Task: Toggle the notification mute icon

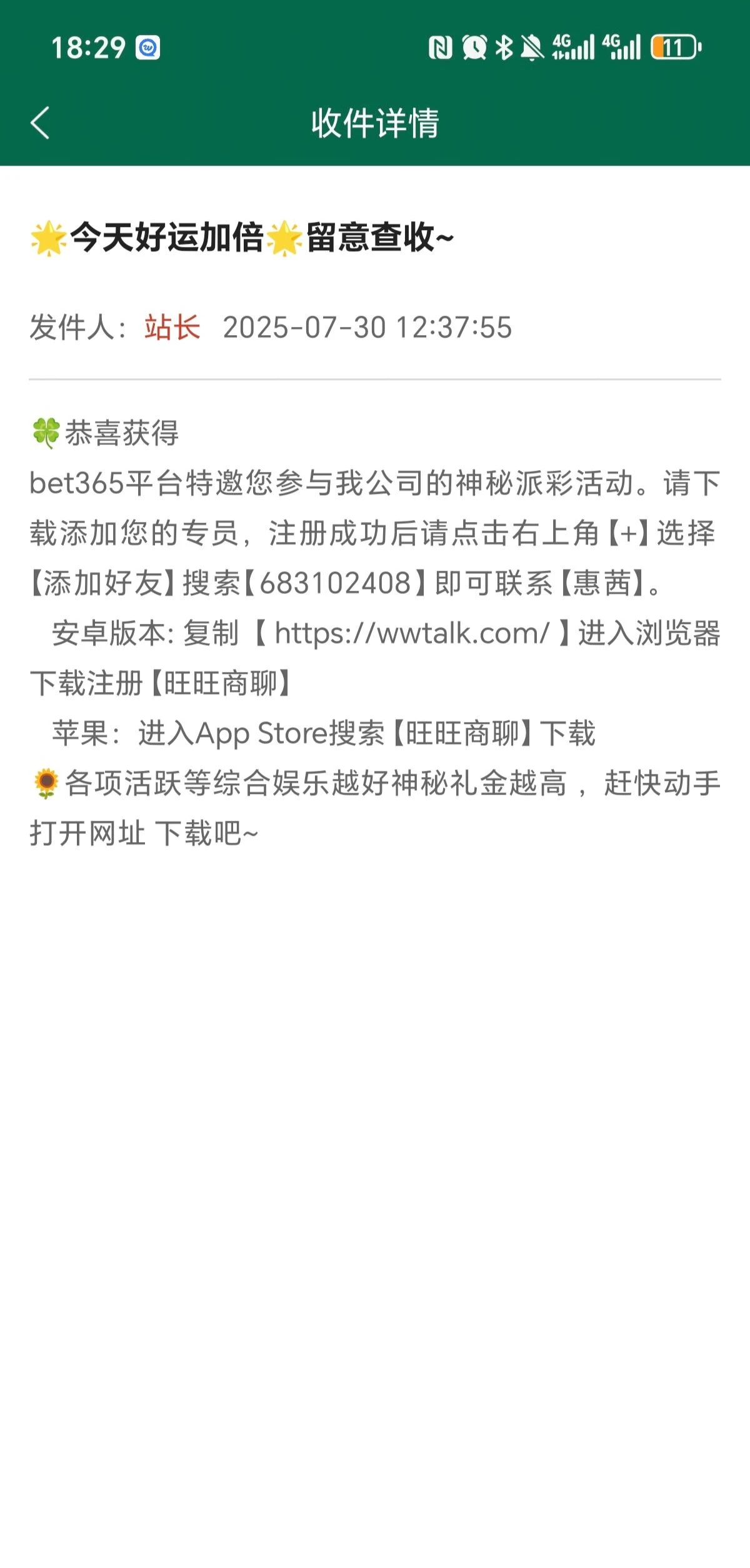Action: pos(530,48)
